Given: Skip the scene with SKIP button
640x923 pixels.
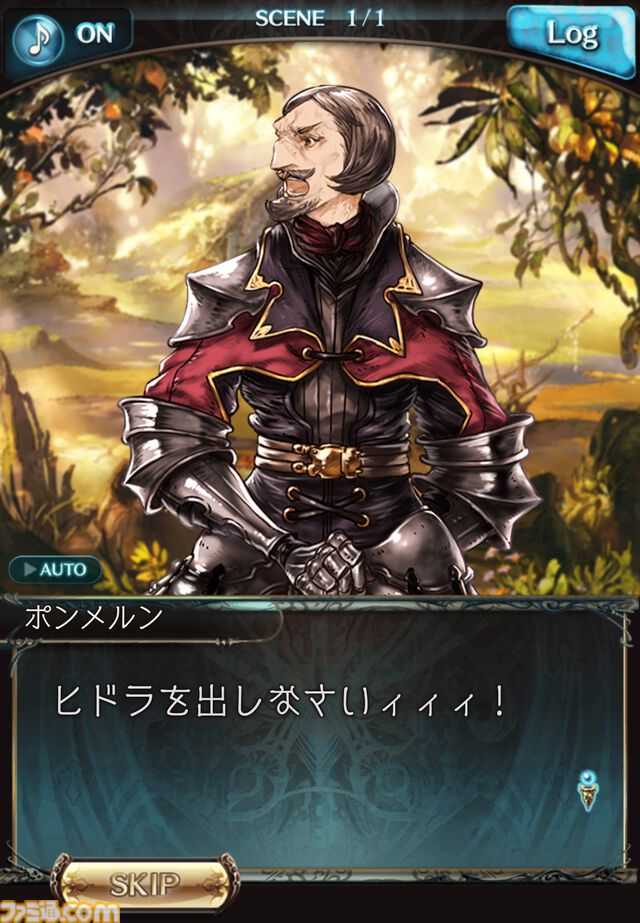Looking at the screenshot, I should [143, 883].
